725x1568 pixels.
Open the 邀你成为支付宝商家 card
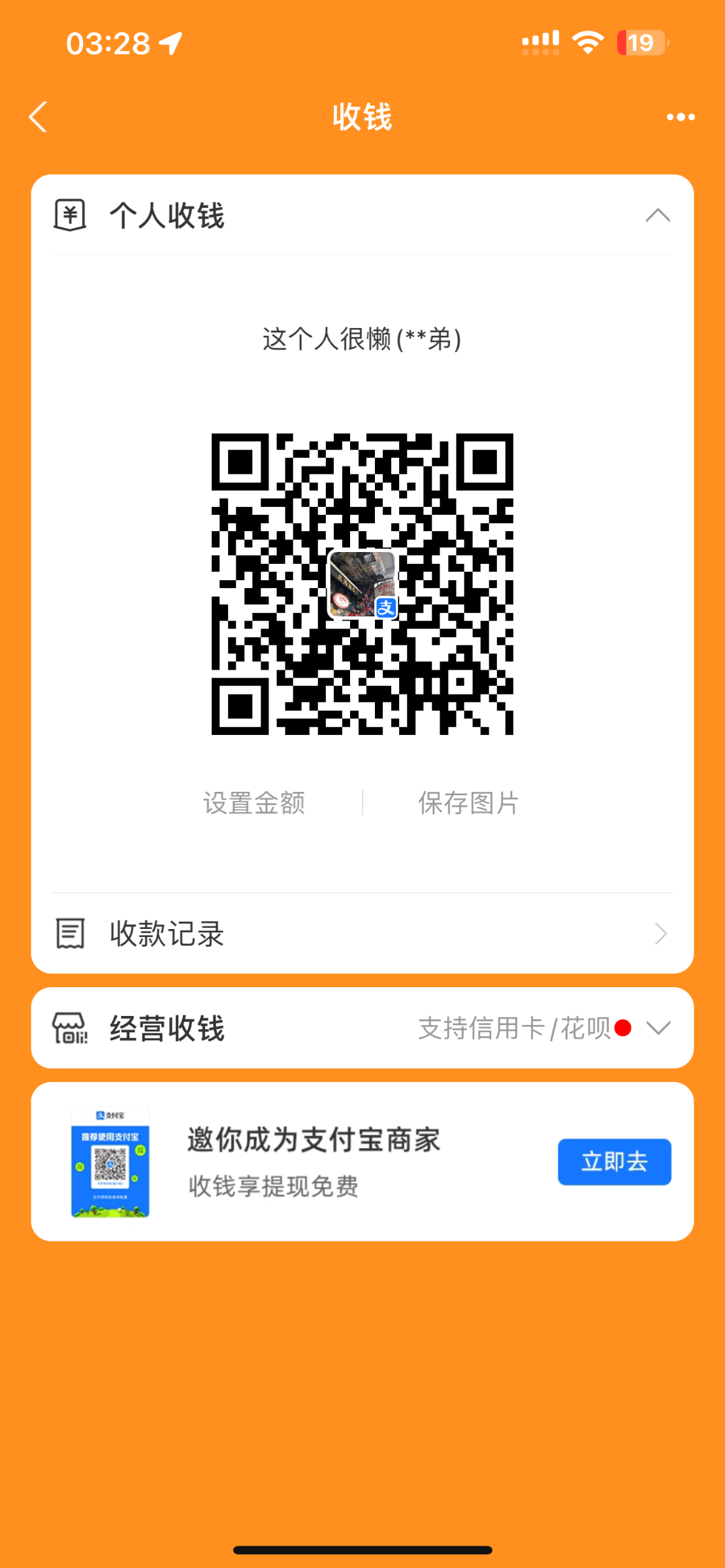click(314, 1162)
